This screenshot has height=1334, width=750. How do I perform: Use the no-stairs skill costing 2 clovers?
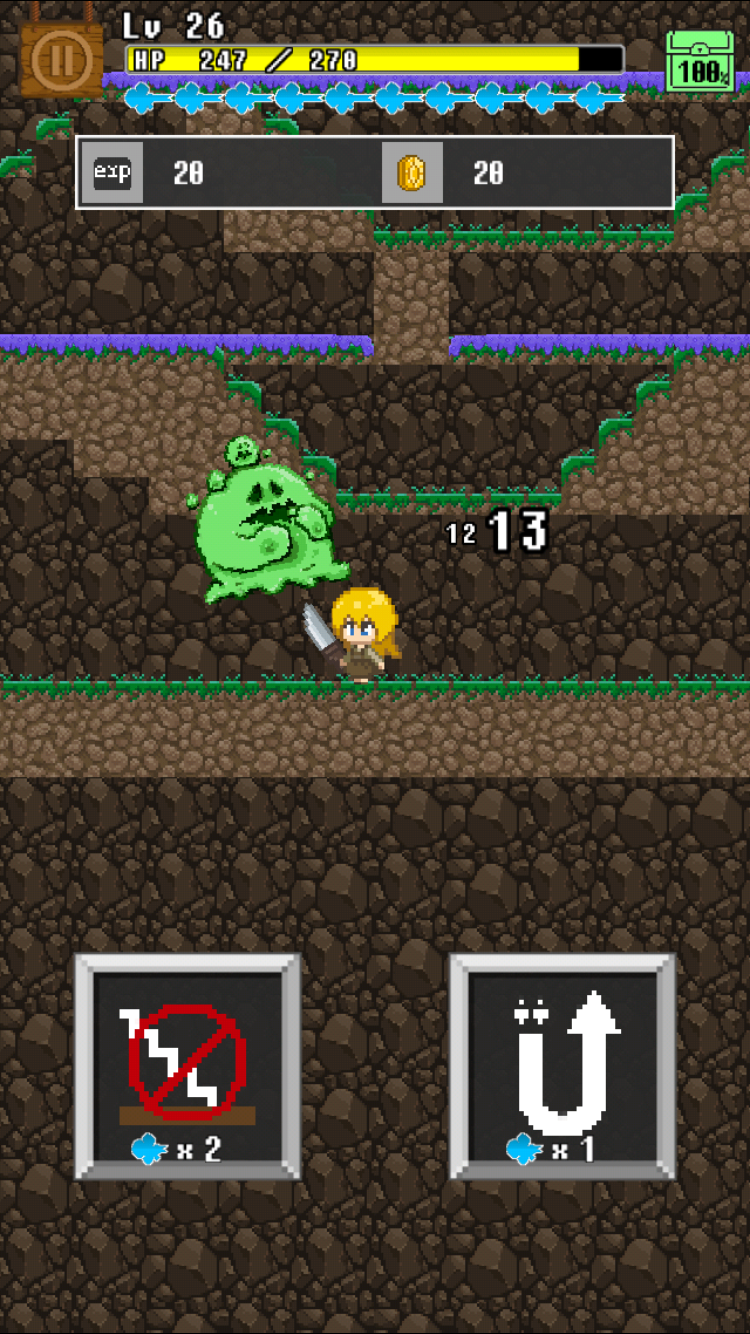(188, 1067)
